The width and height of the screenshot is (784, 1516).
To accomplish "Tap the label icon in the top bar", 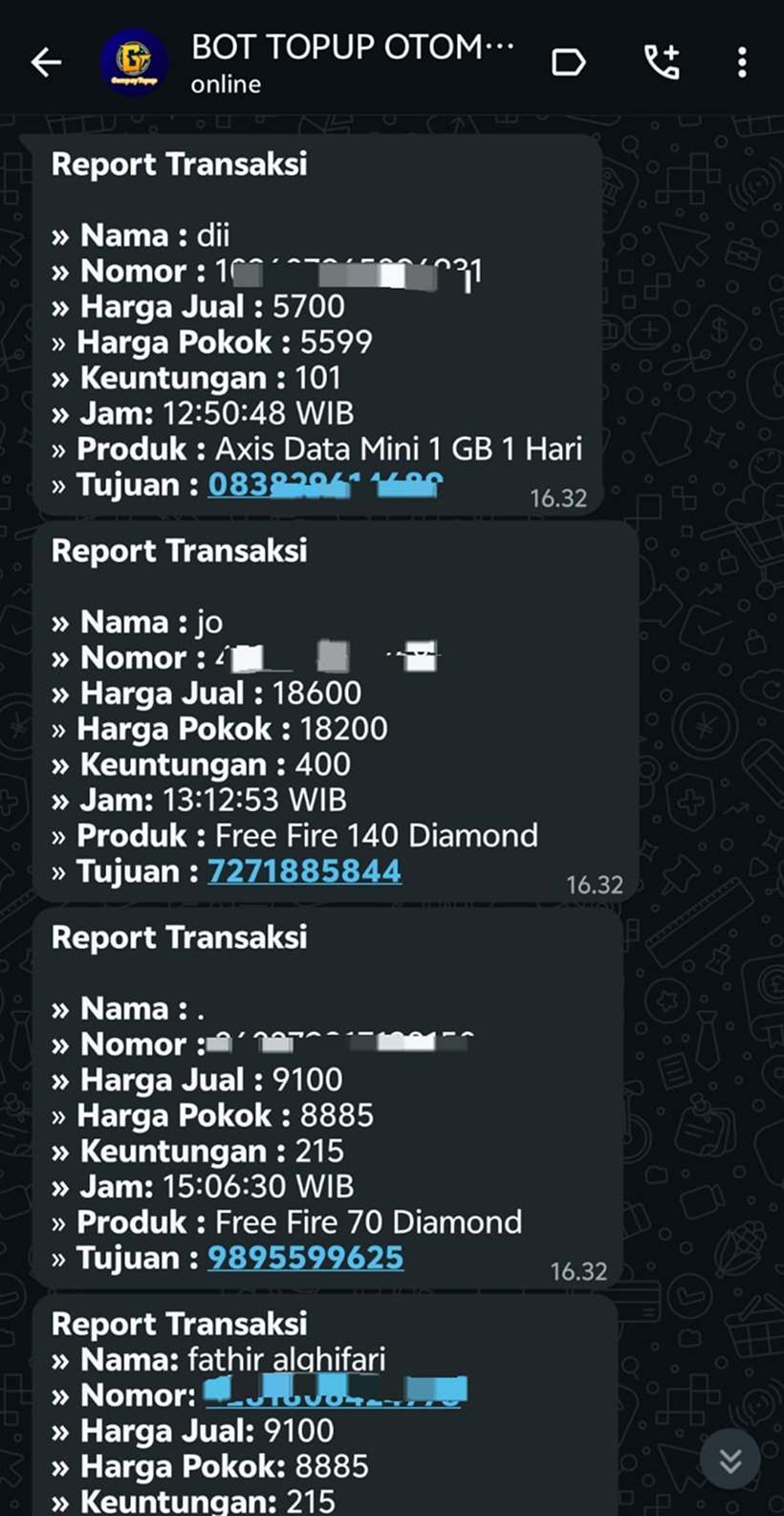I will 570,60.
